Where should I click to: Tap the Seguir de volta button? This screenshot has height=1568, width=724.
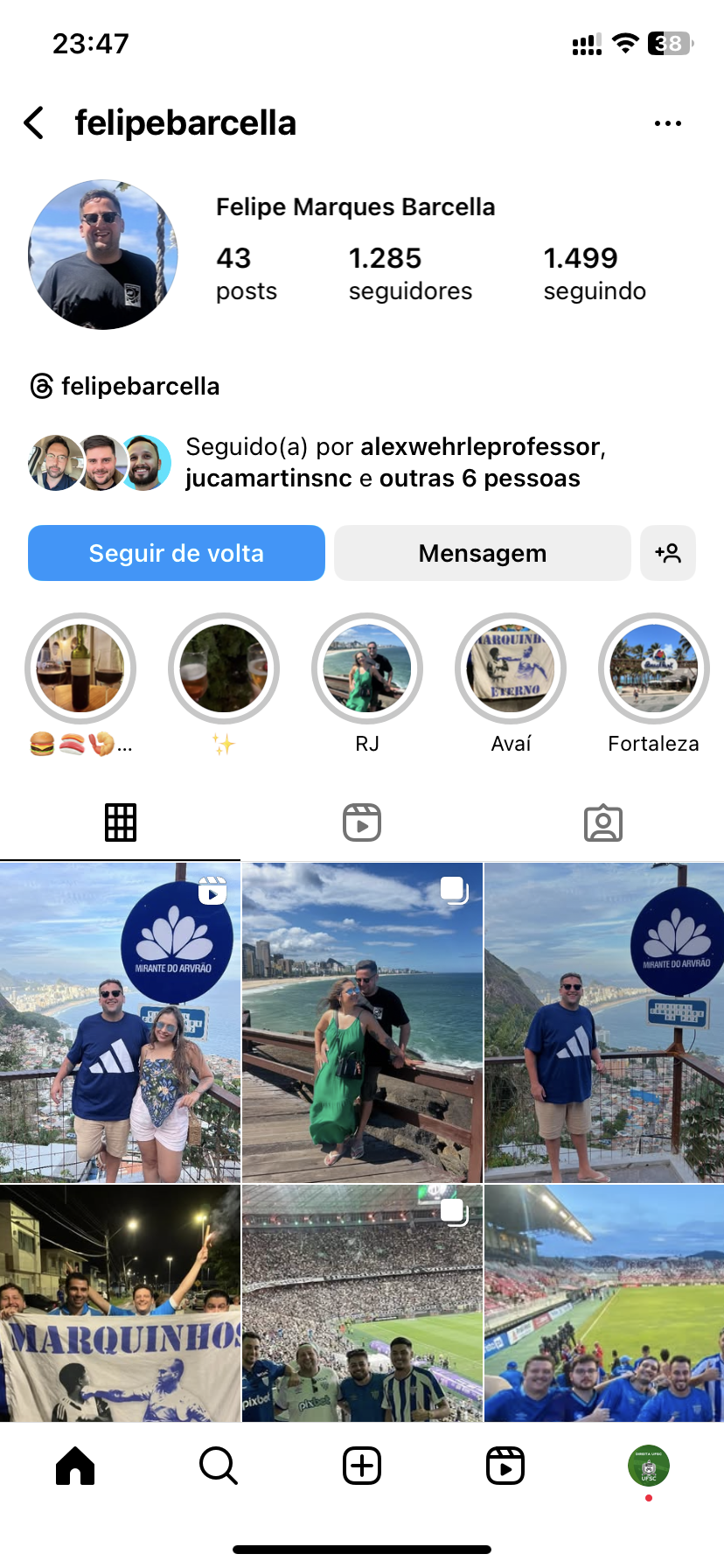point(177,553)
